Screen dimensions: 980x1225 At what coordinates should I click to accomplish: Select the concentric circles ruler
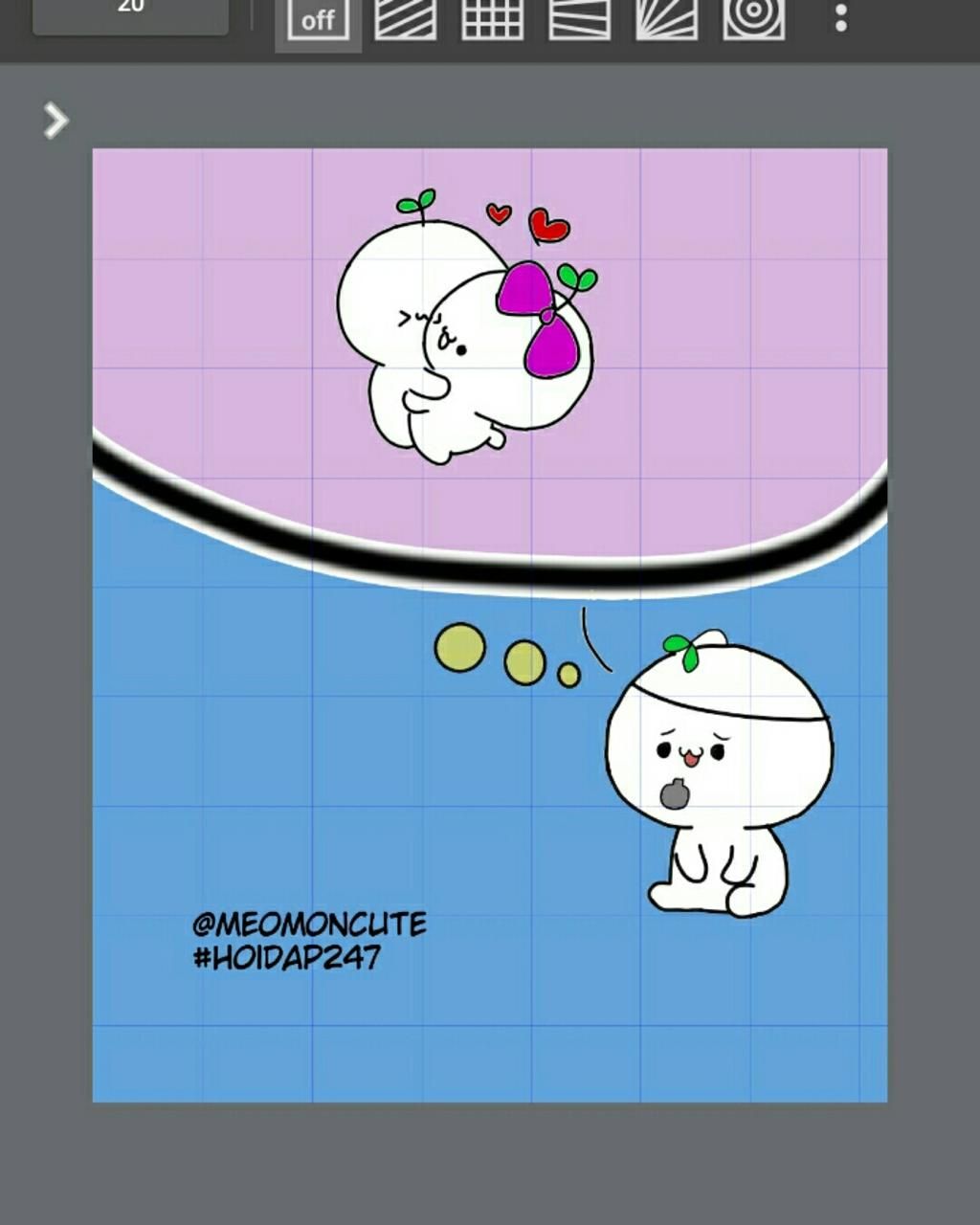(753, 19)
